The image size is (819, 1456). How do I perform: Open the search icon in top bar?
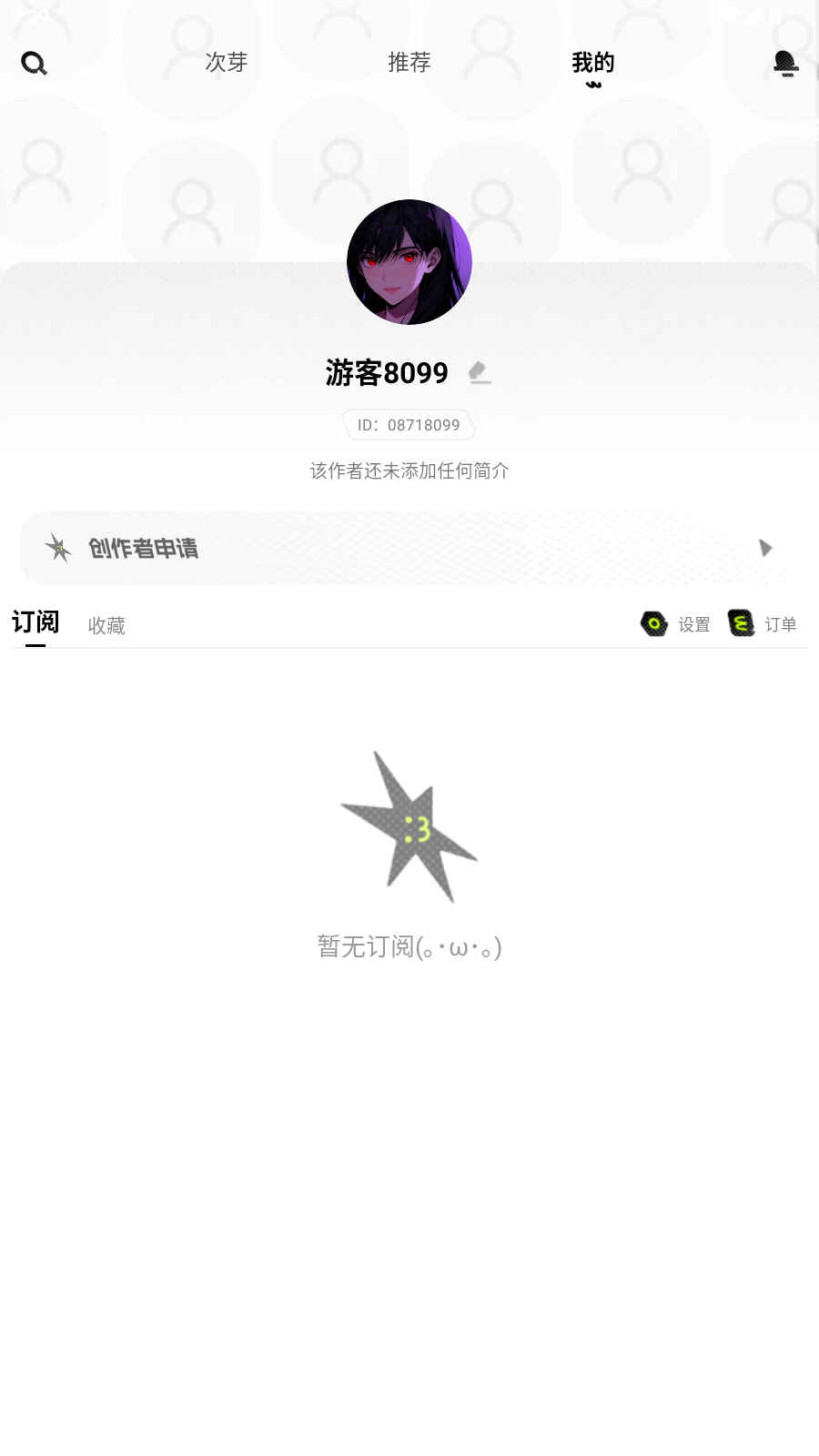[34, 64]
